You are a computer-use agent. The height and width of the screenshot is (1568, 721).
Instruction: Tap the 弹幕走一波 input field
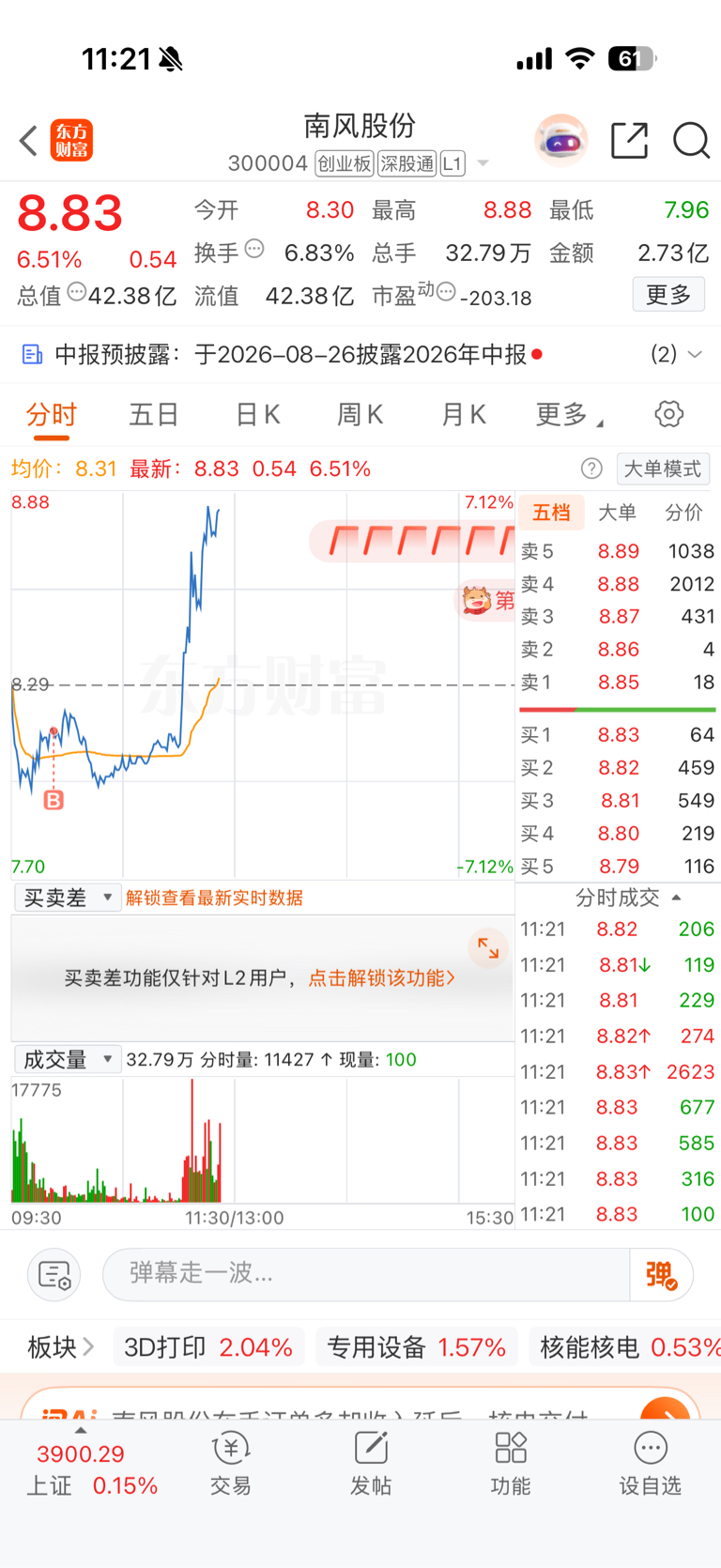[x=366, y=1274]
